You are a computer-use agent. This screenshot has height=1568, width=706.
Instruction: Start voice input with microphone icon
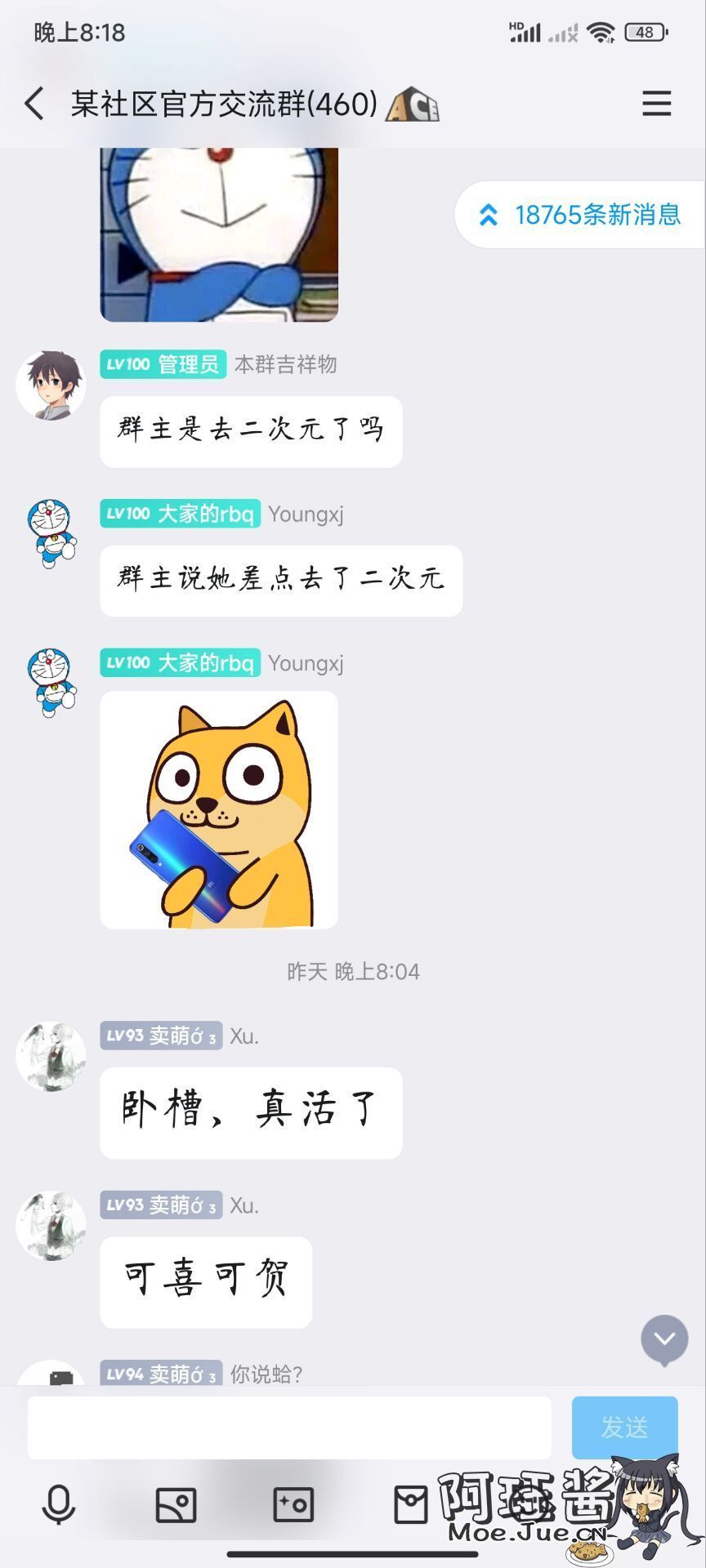tap(59, 1504)
